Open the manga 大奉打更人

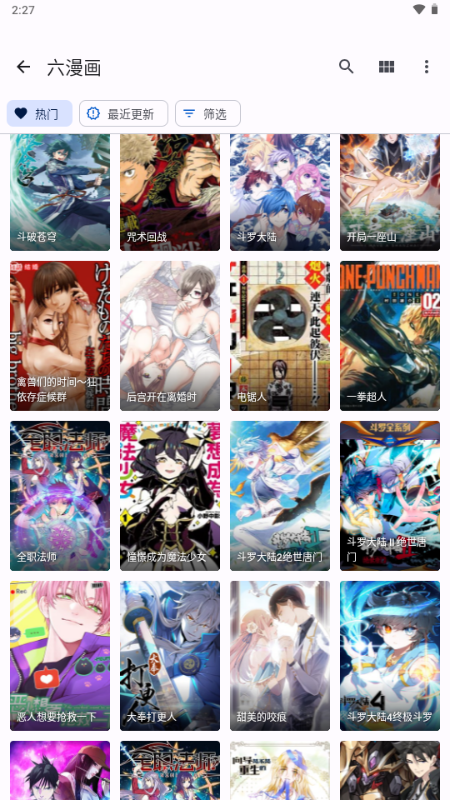pyautogui.click(x=170, y=656)
